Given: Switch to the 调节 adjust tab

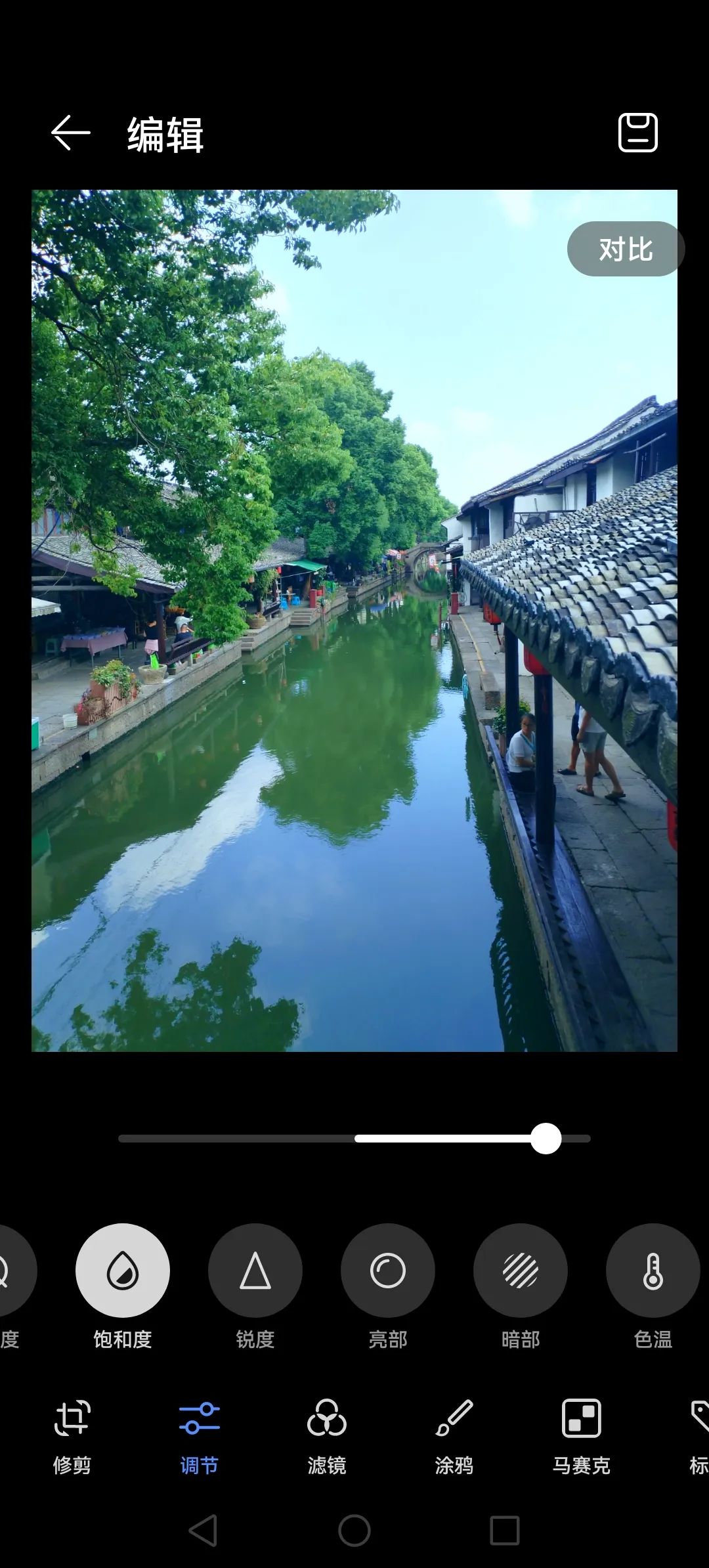Looking at the screenshot, I should (x=200, y=1437).
